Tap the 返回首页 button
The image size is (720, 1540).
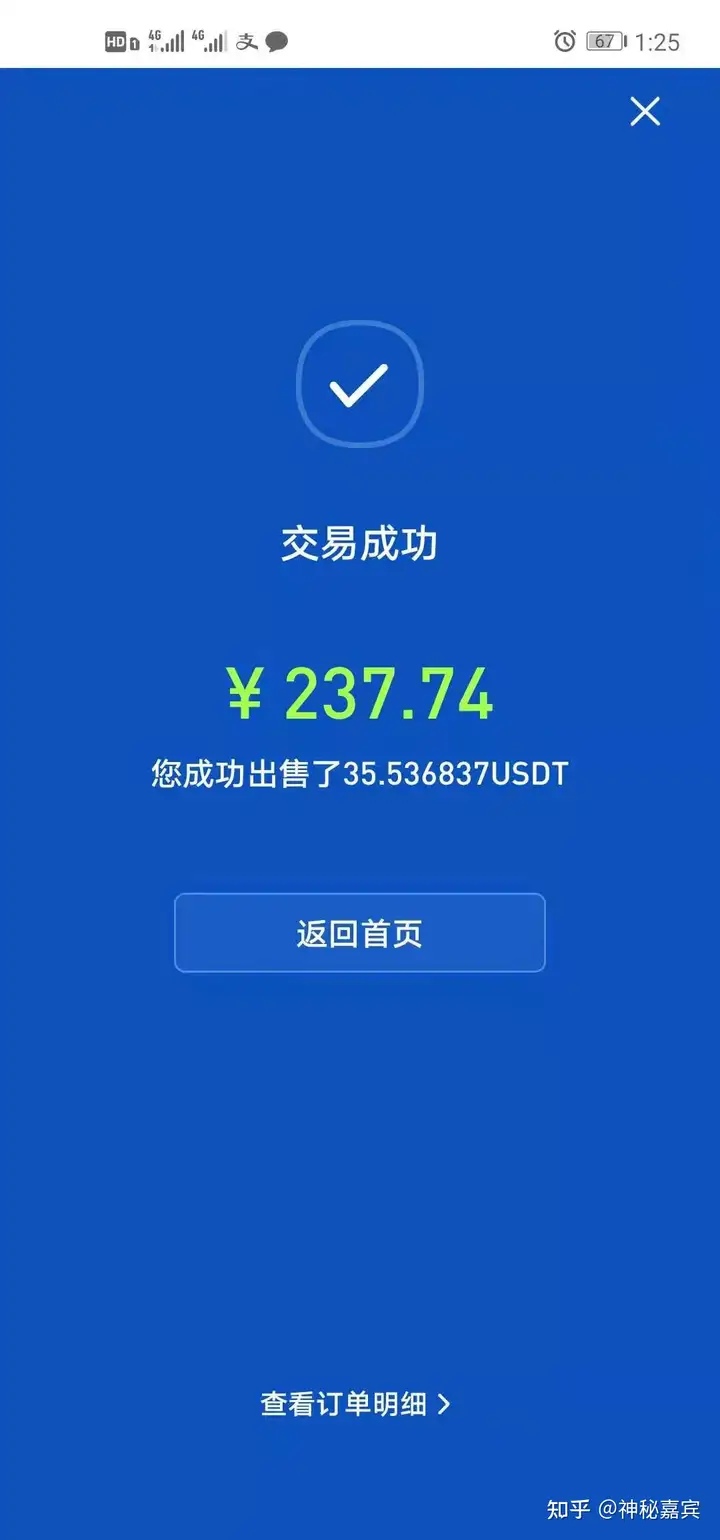pos(359,933)
